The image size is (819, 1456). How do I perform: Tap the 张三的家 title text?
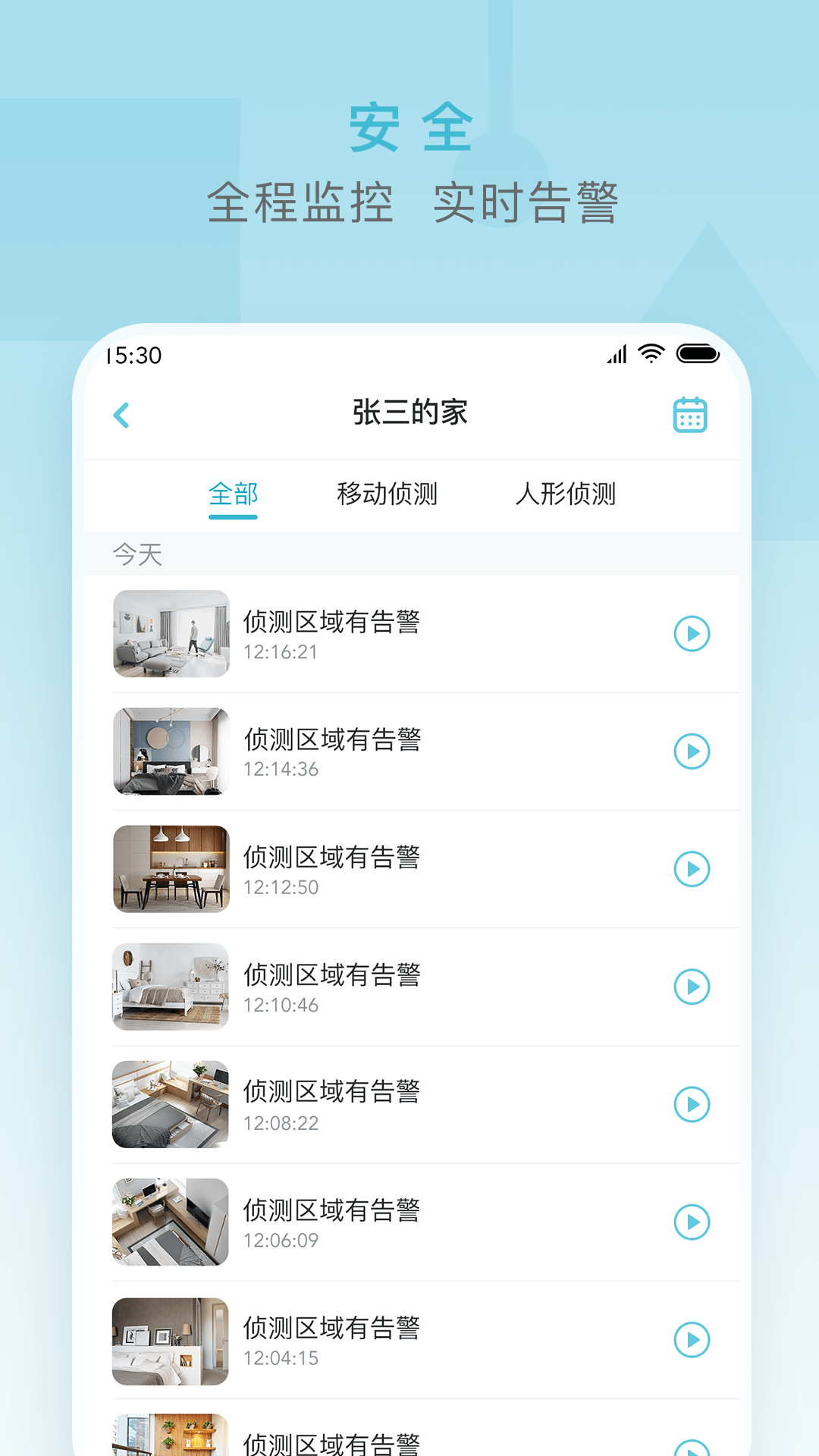coord(409,413)
